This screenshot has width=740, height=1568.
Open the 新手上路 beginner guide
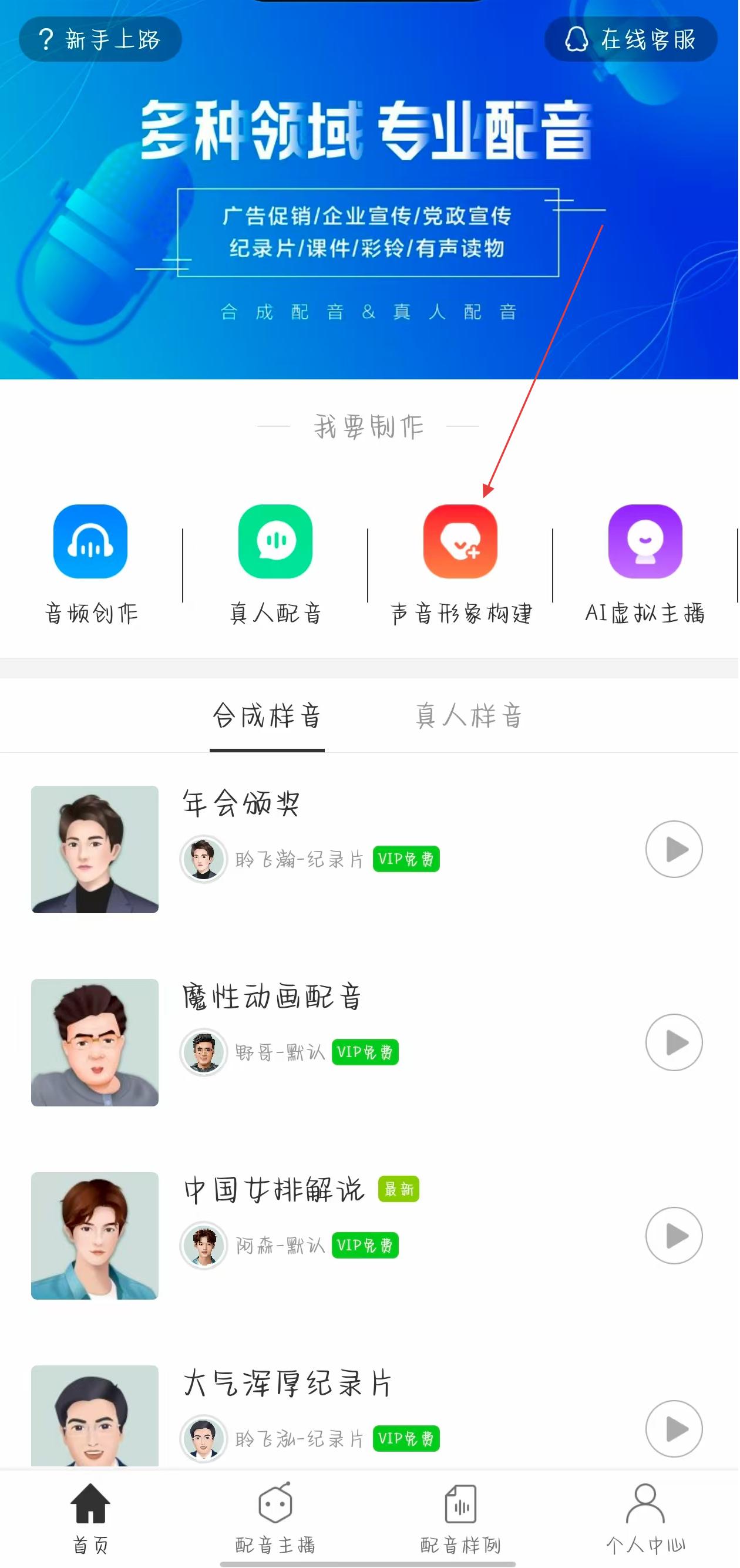pyautogui.click(x=100, y=39)
